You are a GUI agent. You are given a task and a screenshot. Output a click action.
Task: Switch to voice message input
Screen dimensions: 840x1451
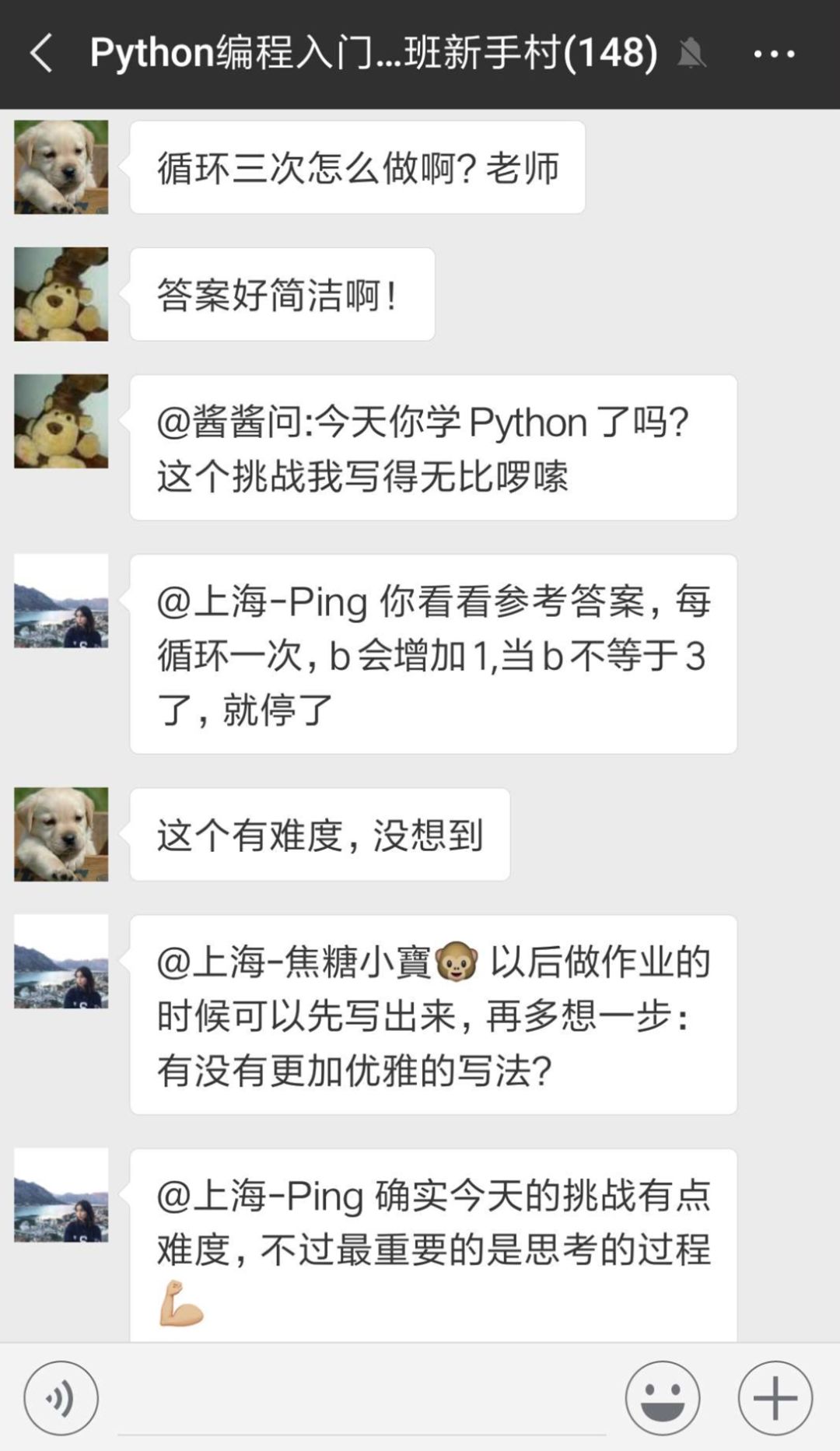[x=61, y=1397]
